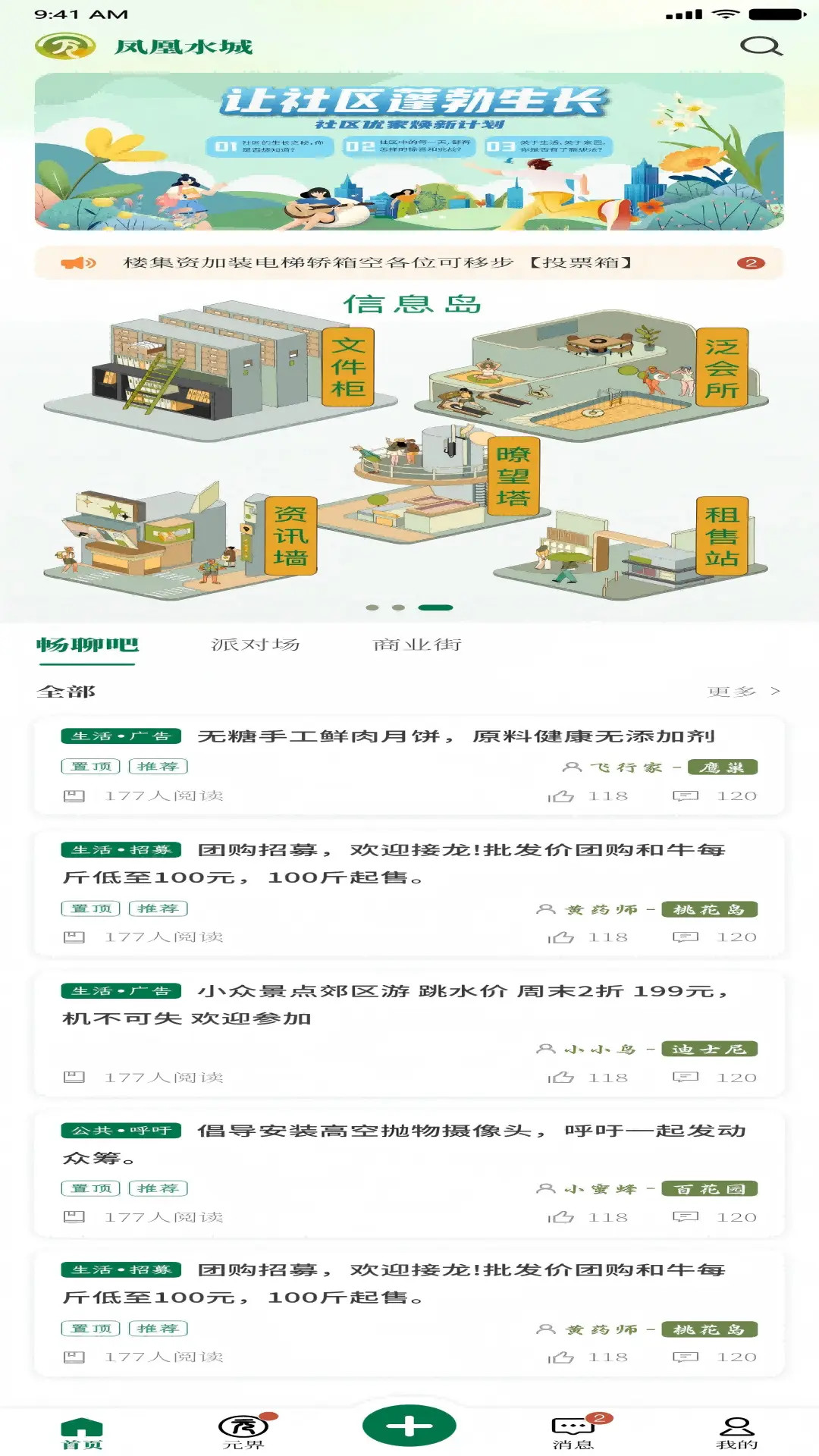Tap 更多 to see more posts
The width and height of the screenshot is (819, 1456).
coord(743,691)
